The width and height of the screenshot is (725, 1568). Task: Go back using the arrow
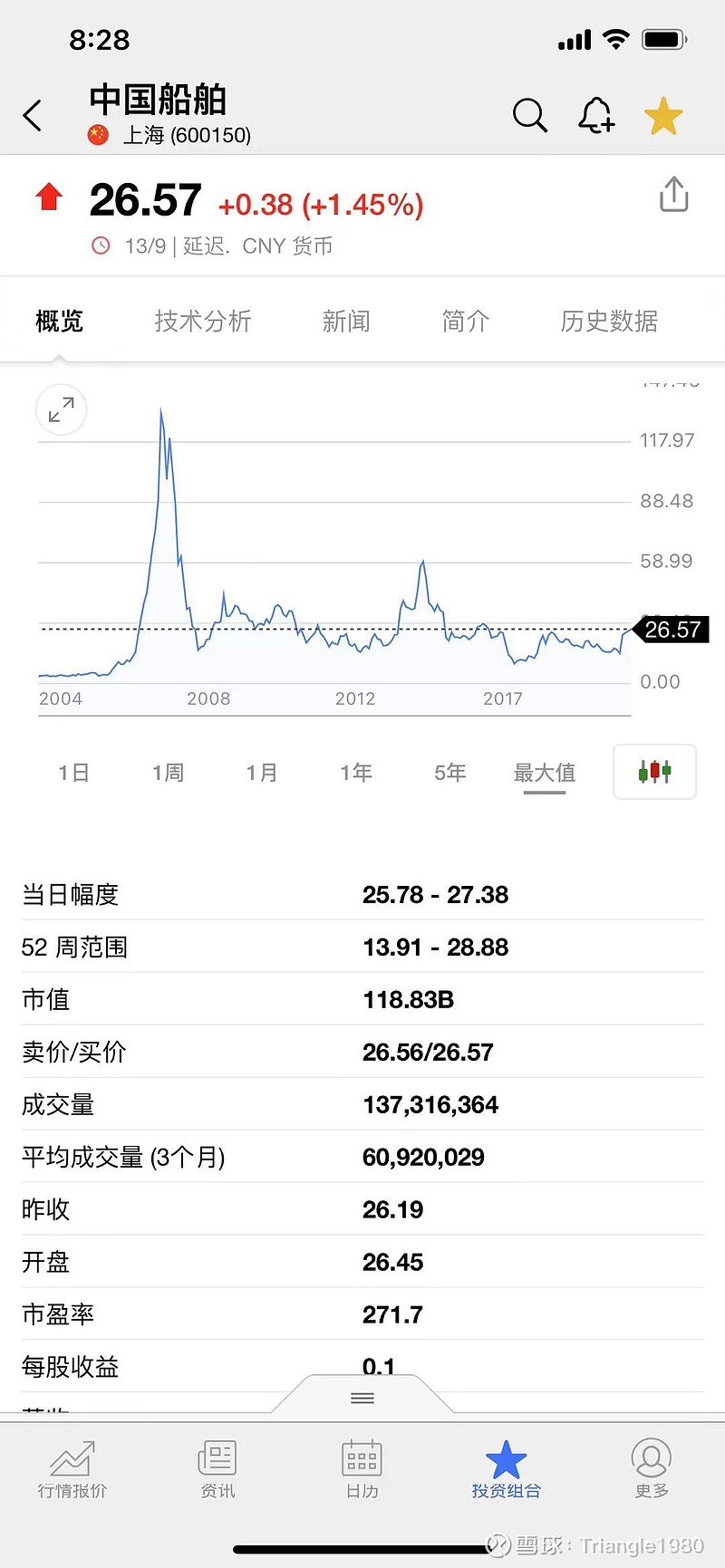(33, 116)
